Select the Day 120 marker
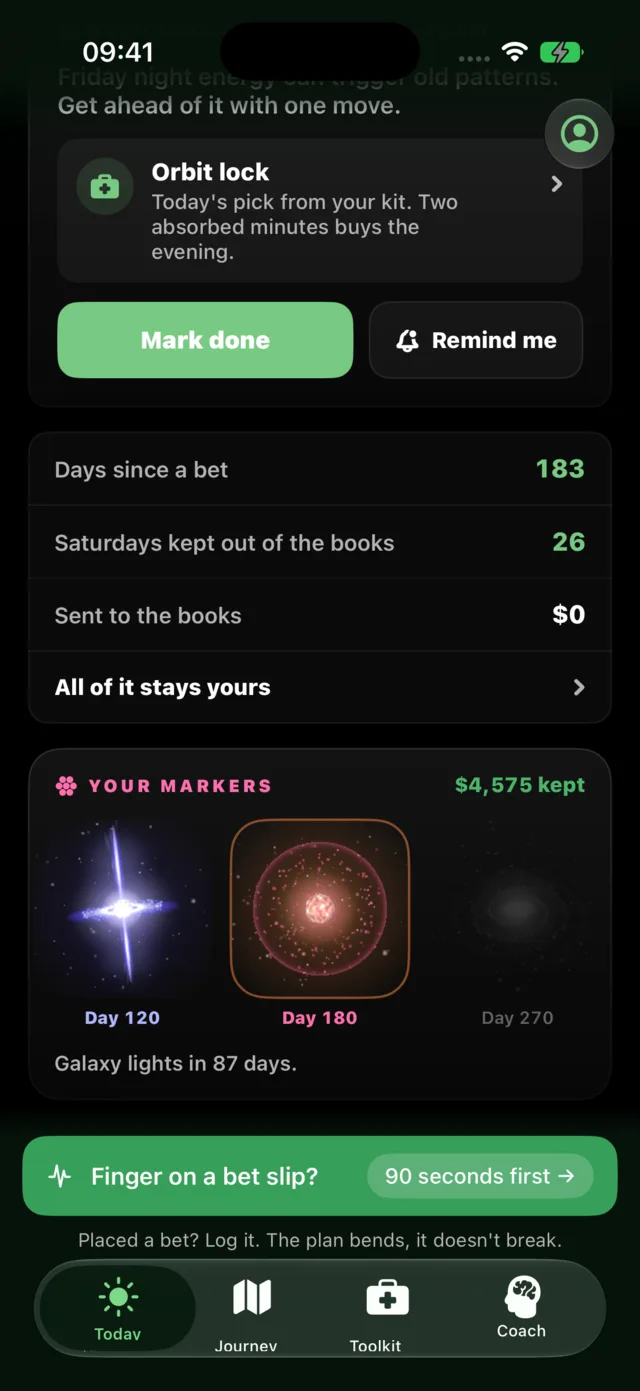 point(122,925)
